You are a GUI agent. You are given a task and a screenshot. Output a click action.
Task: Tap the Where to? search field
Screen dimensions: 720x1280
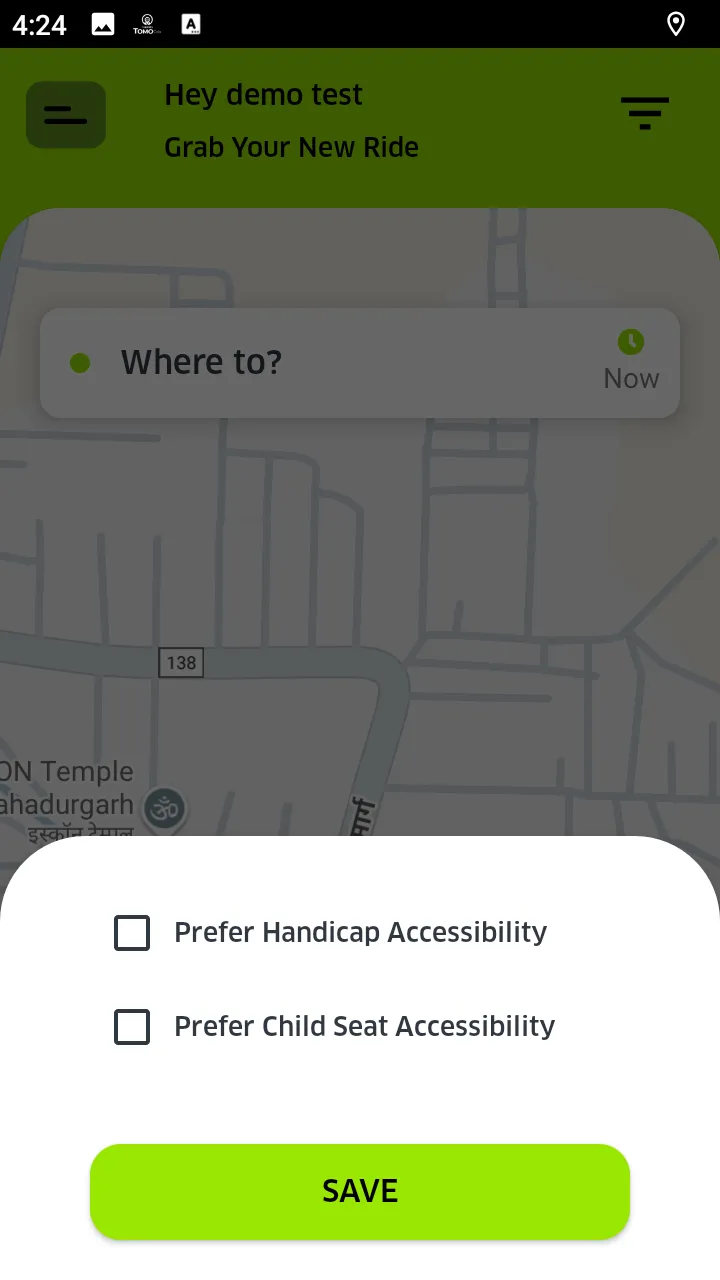pyautogui.click(x=300, y=363)
